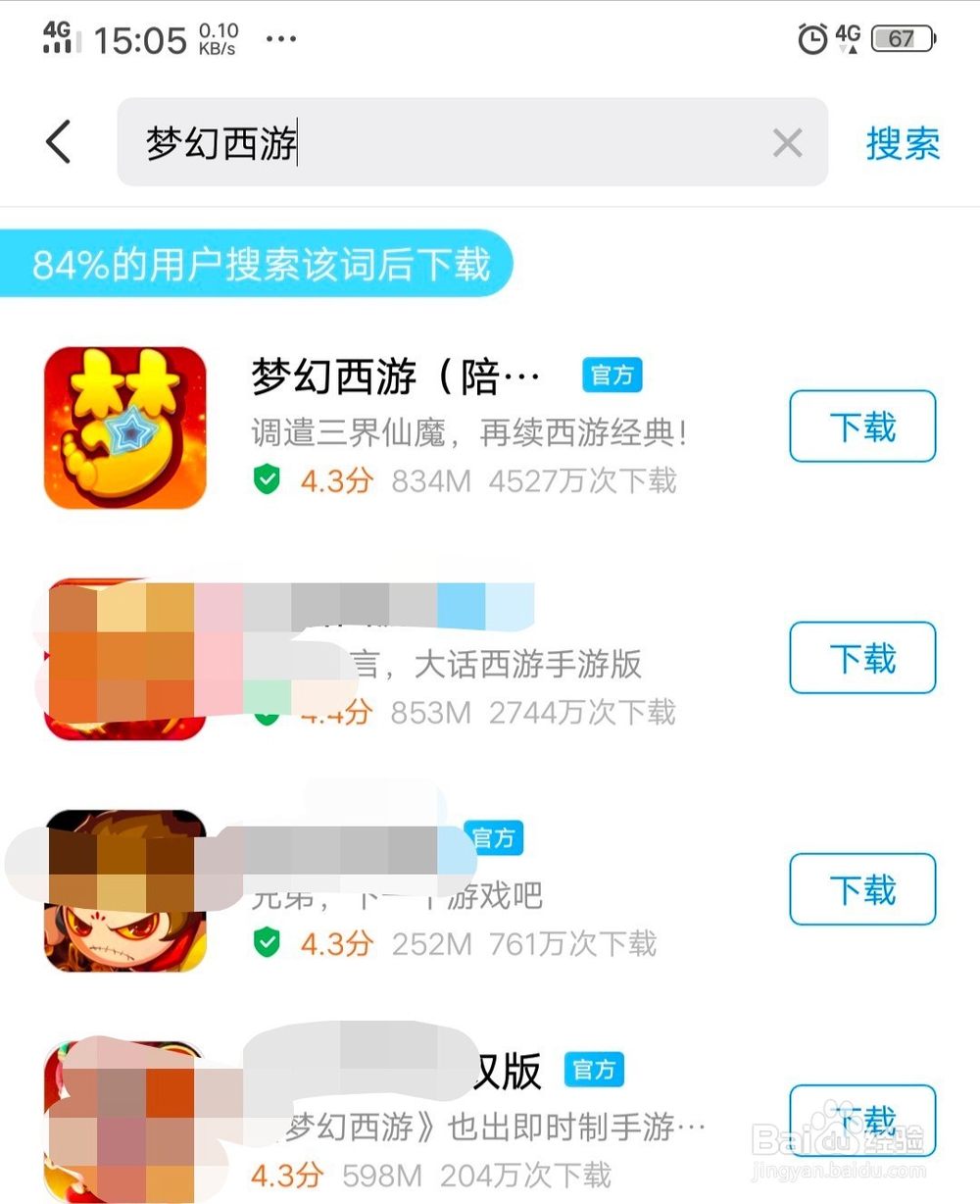Screen dimensions: 980x1204
Task: Click the search input field
Action: tap(441, 143)
